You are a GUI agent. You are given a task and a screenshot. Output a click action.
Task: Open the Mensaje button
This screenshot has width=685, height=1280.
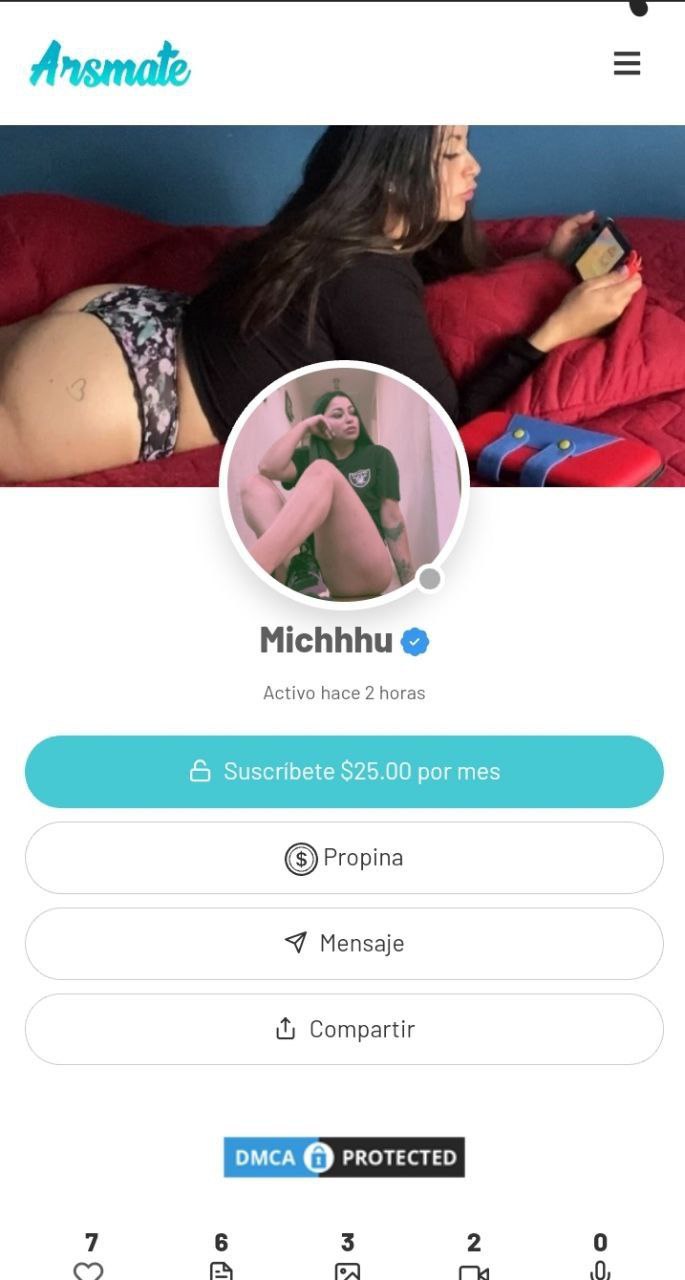tap(344, 943)
